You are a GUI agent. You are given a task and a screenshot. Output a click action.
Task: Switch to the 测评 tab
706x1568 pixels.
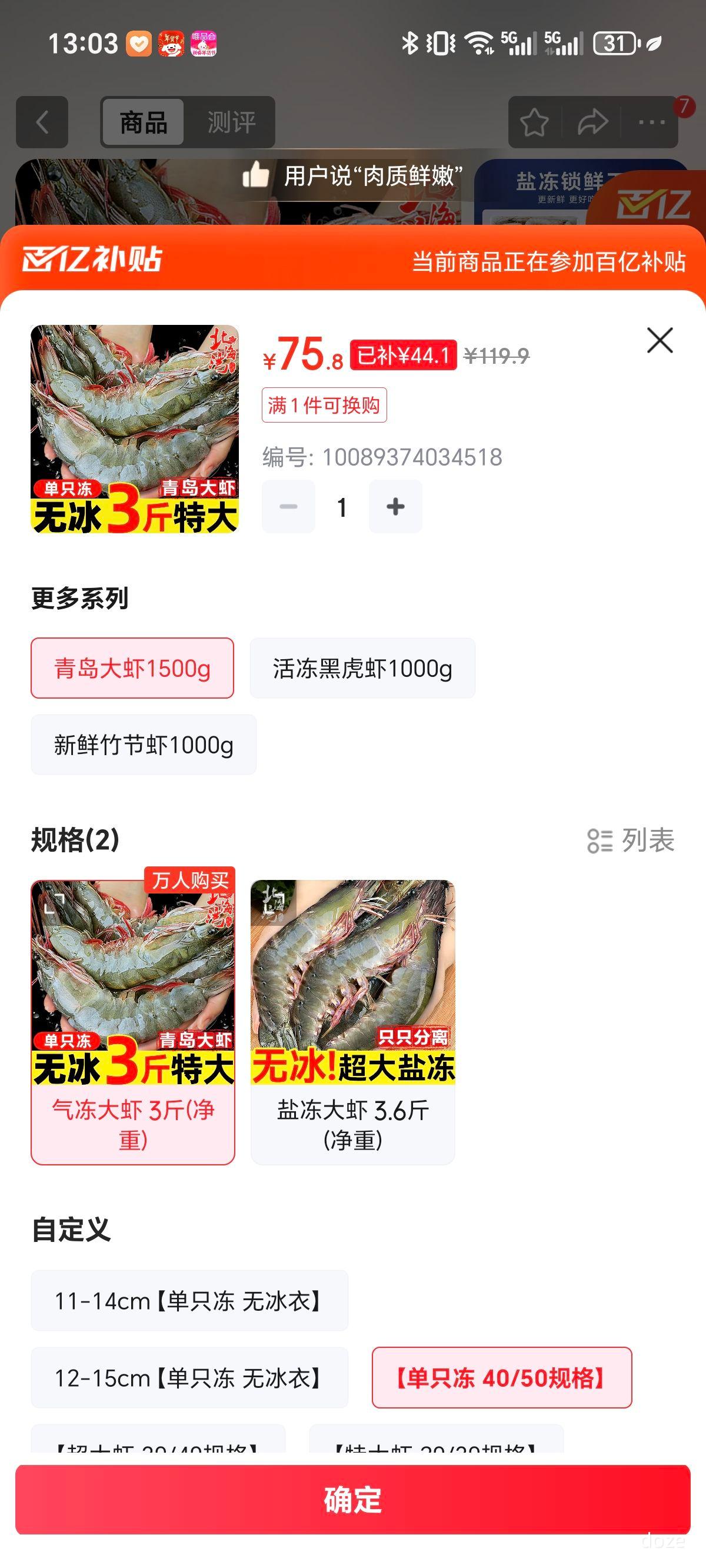coord(233,122)
